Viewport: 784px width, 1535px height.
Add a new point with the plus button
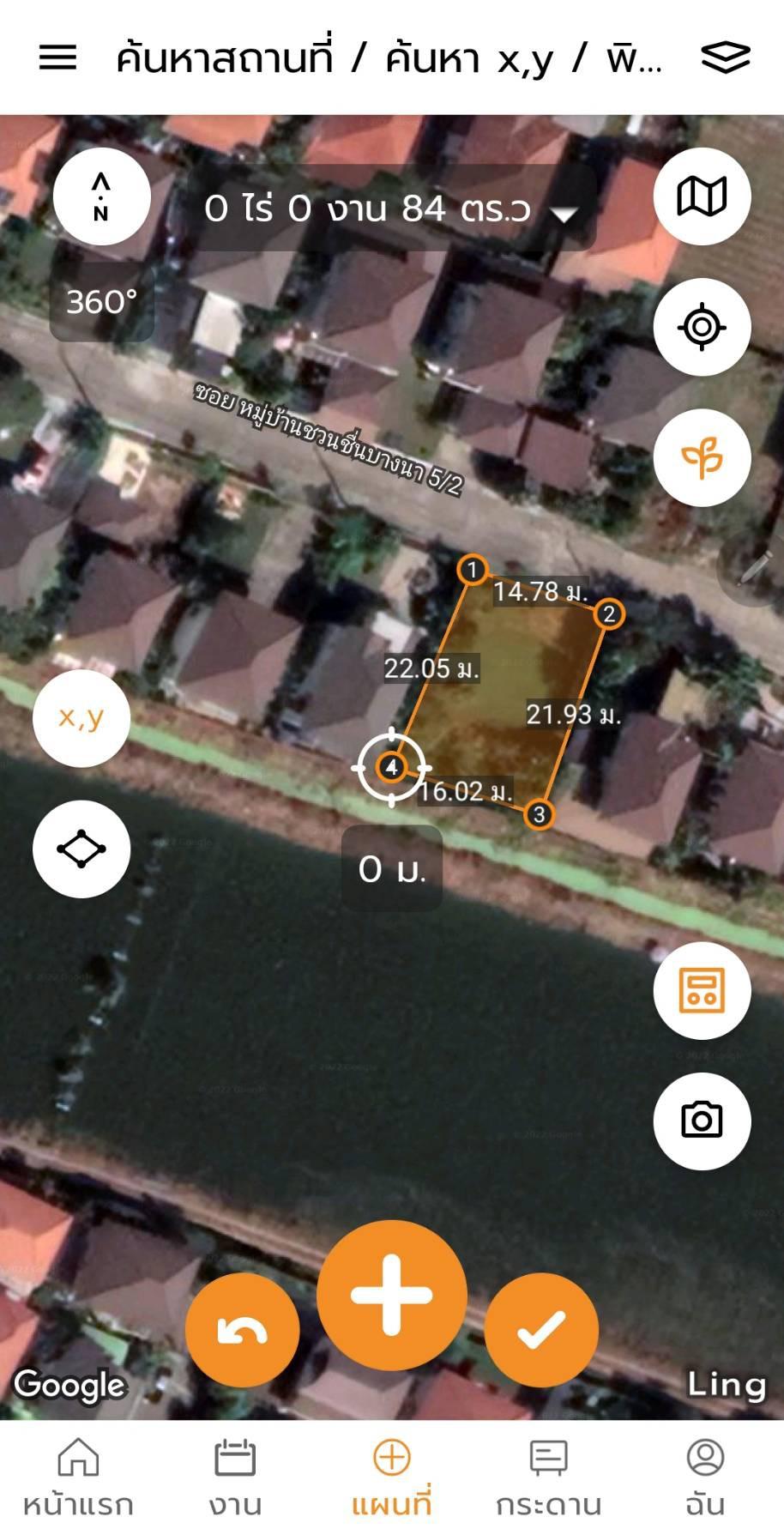tap(392, 1296)
